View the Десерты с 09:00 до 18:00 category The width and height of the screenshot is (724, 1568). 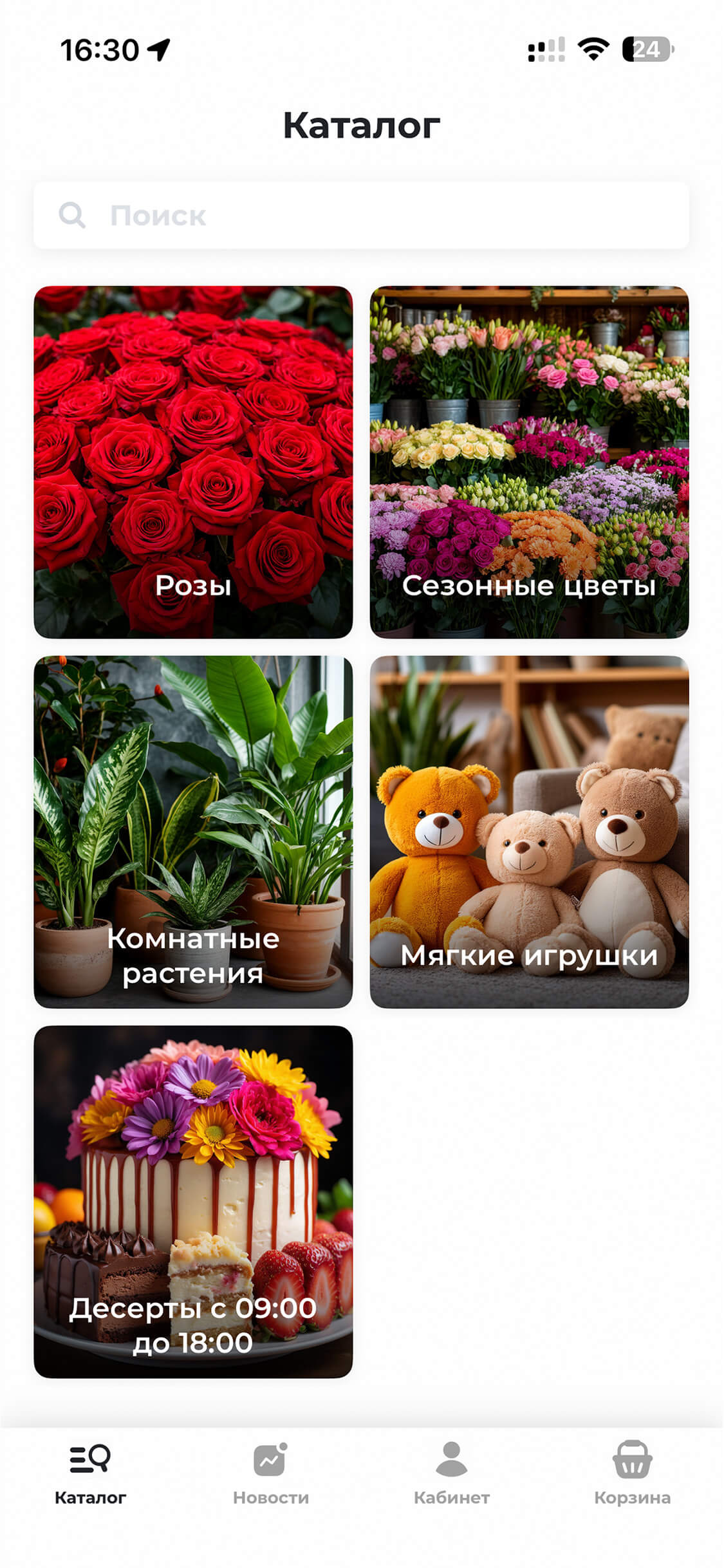click(193, 1201)
